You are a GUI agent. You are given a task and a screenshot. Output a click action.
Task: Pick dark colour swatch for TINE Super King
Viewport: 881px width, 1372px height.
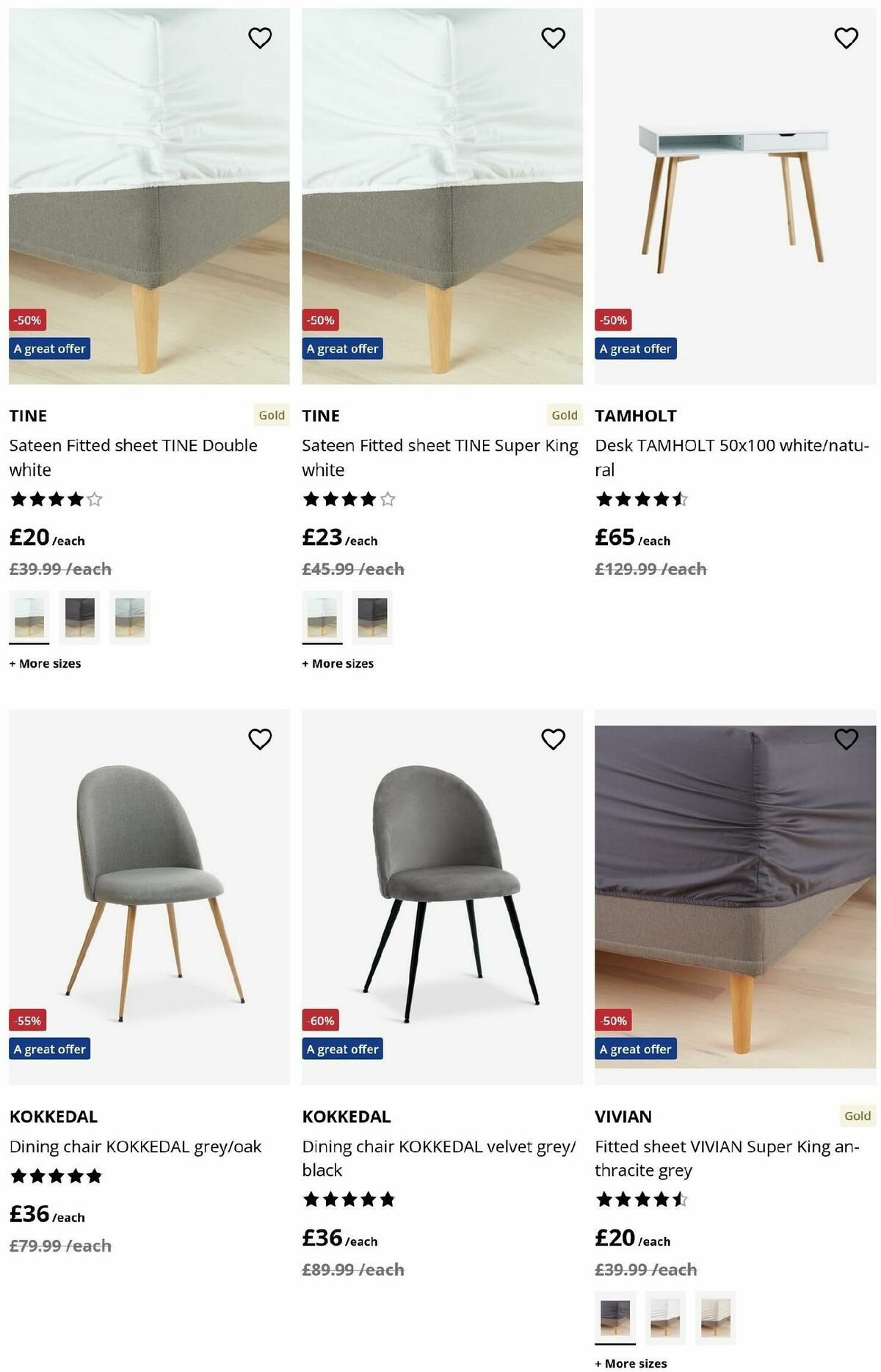pyautogui.click(x=372, y=617)
